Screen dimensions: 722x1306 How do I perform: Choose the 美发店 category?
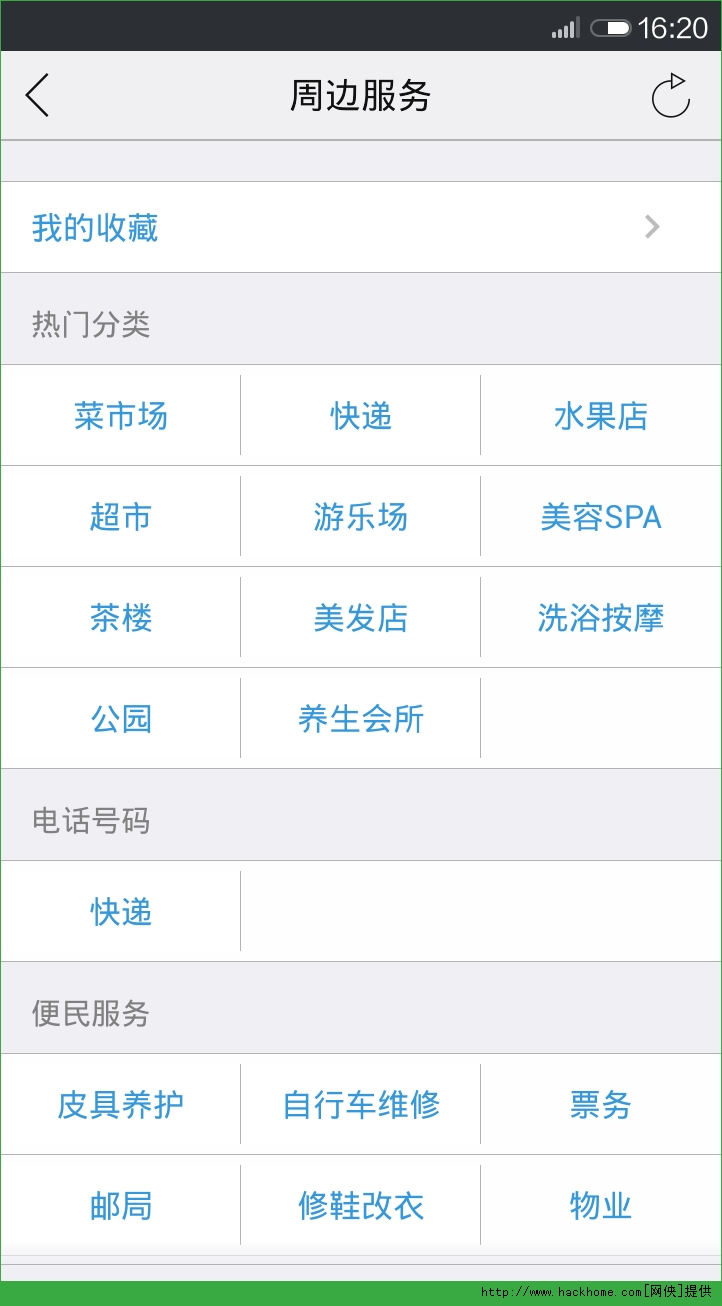point(361,618)
